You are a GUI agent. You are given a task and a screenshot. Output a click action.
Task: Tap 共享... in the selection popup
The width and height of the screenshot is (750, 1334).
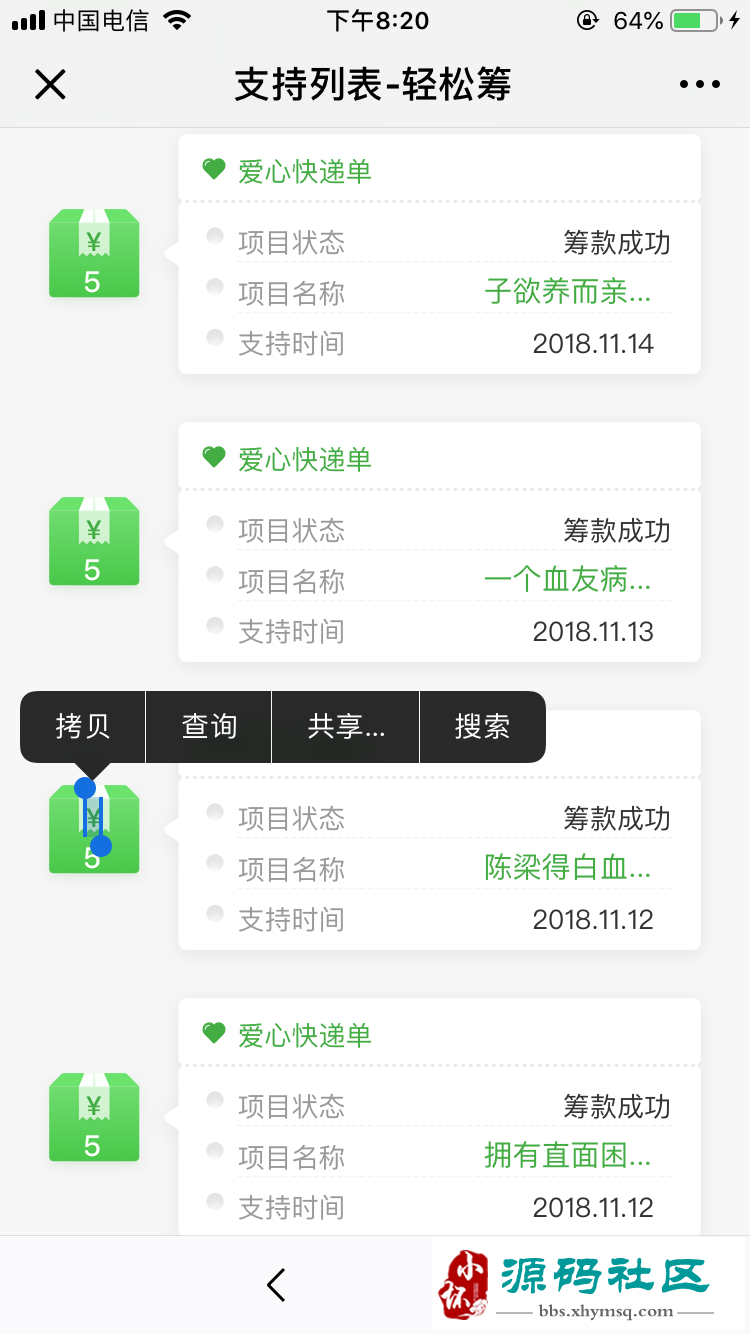(x=346, y=727)
